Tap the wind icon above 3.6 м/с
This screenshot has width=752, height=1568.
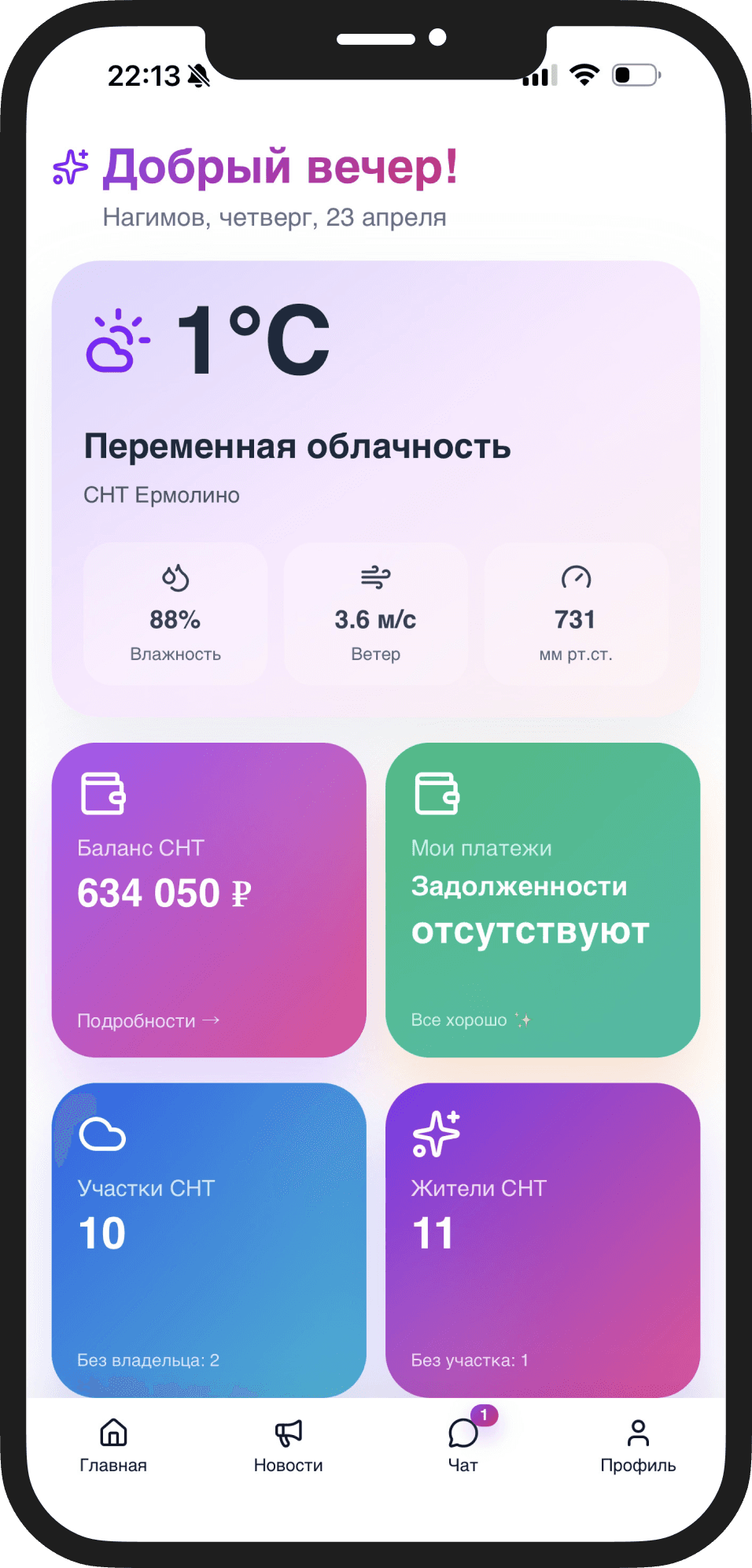376,580
